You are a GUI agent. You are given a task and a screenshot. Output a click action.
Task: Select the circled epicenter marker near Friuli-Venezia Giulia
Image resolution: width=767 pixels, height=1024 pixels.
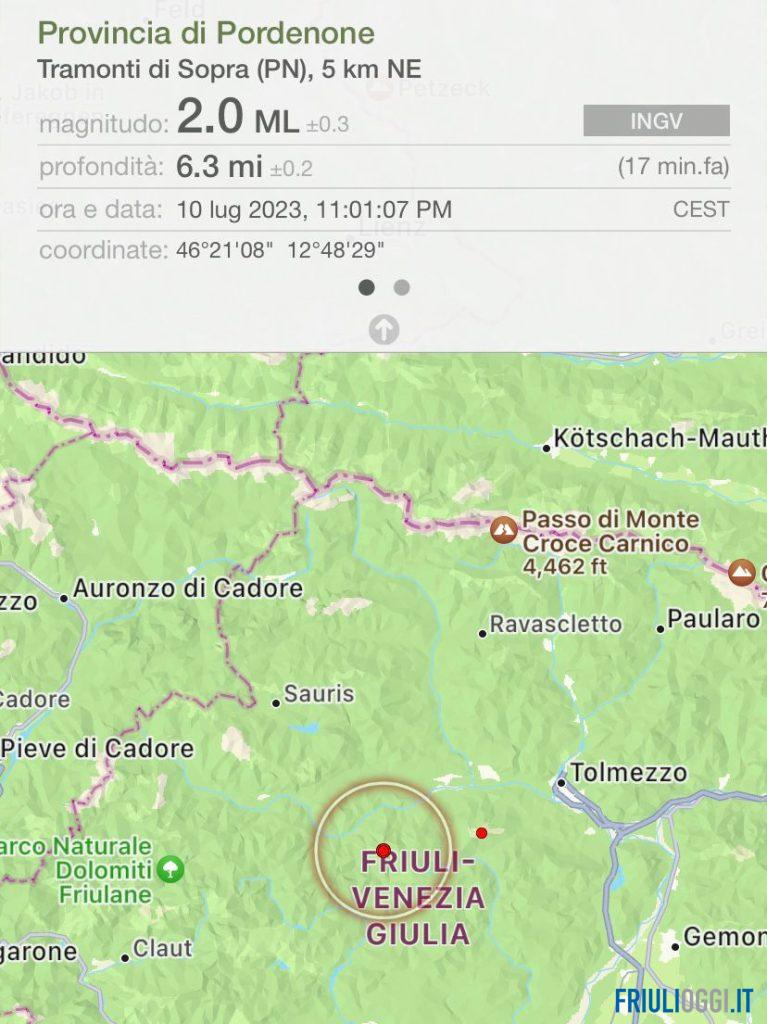383,850
